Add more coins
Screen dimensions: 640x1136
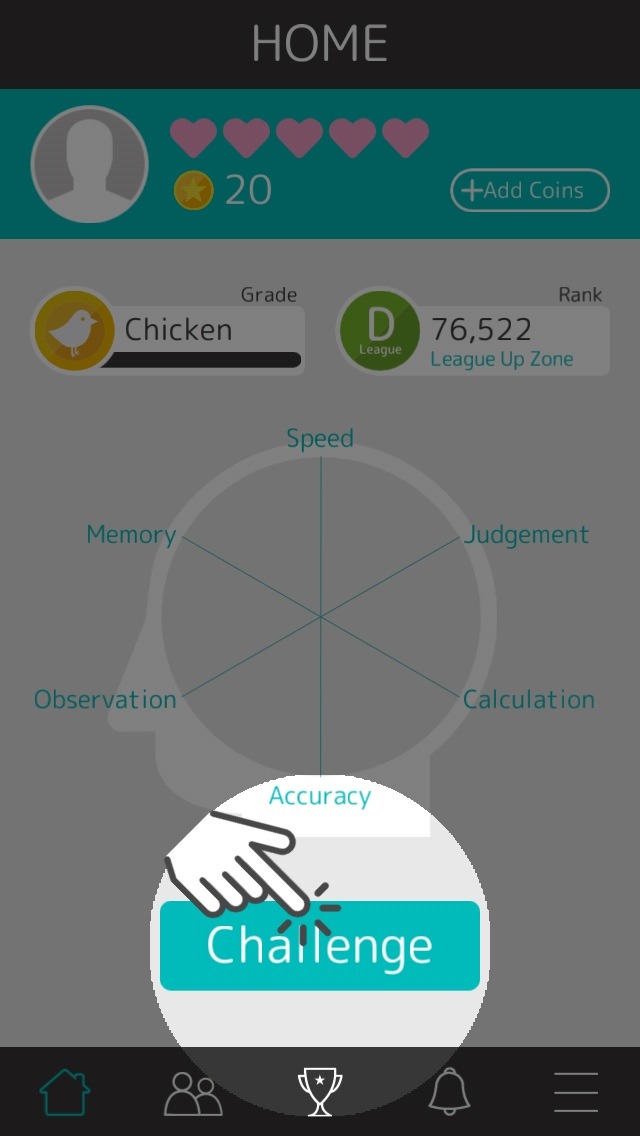529,190
